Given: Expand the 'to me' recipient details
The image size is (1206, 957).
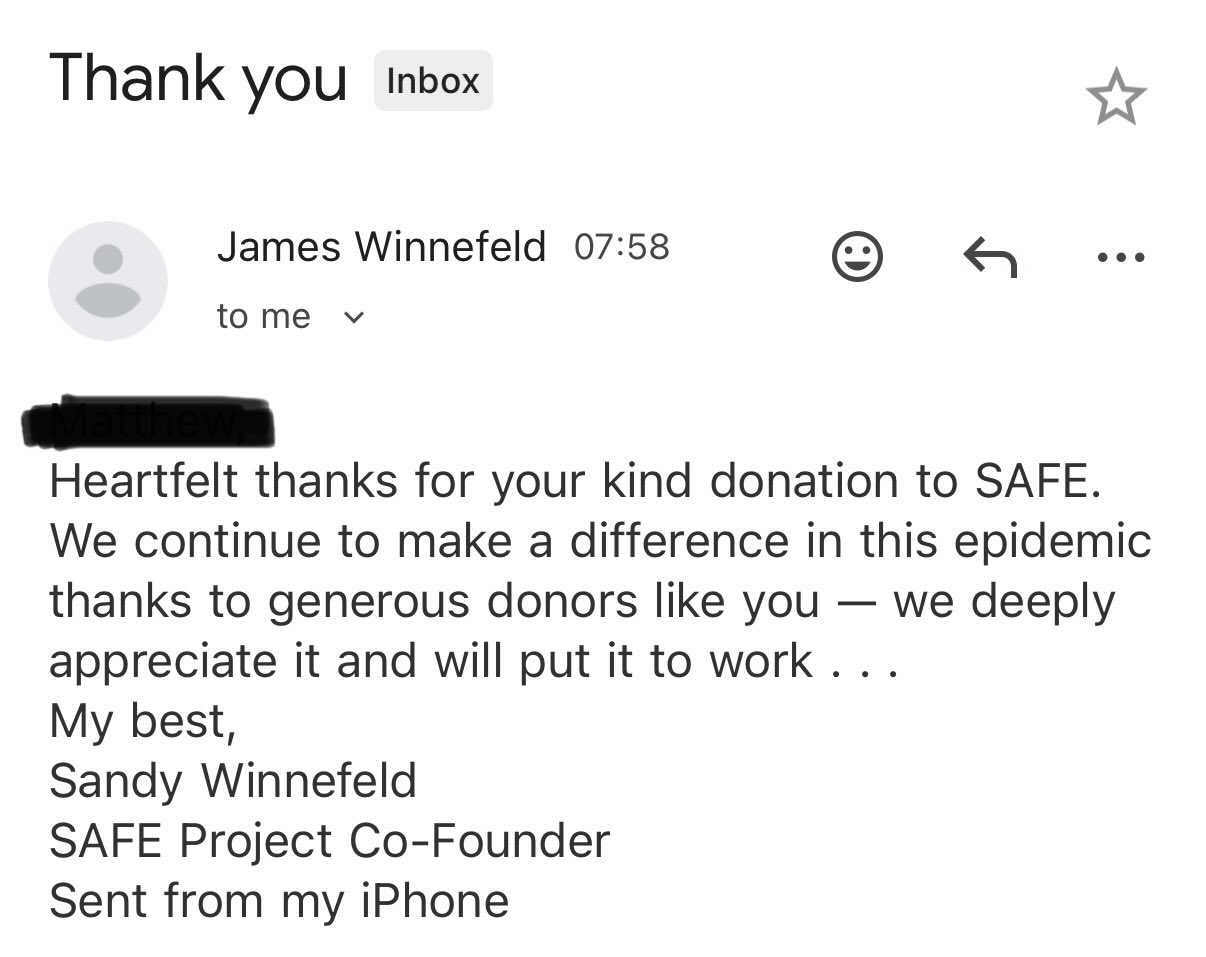Looking at the screenshot, I should point(354,317).
